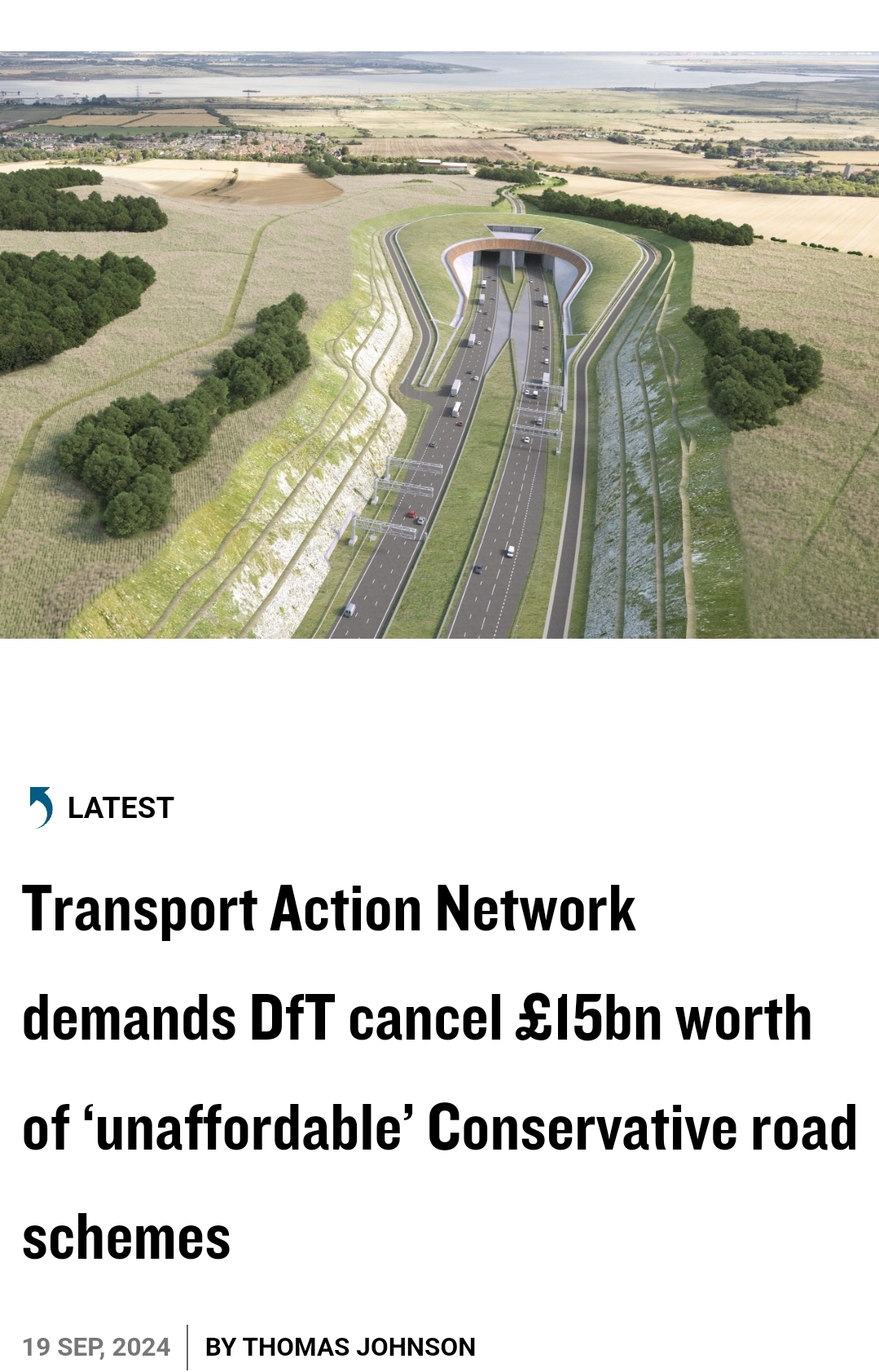View author Thomas Johnson's articles
Screen dimensions: 879x1372
coord(358,1347)
